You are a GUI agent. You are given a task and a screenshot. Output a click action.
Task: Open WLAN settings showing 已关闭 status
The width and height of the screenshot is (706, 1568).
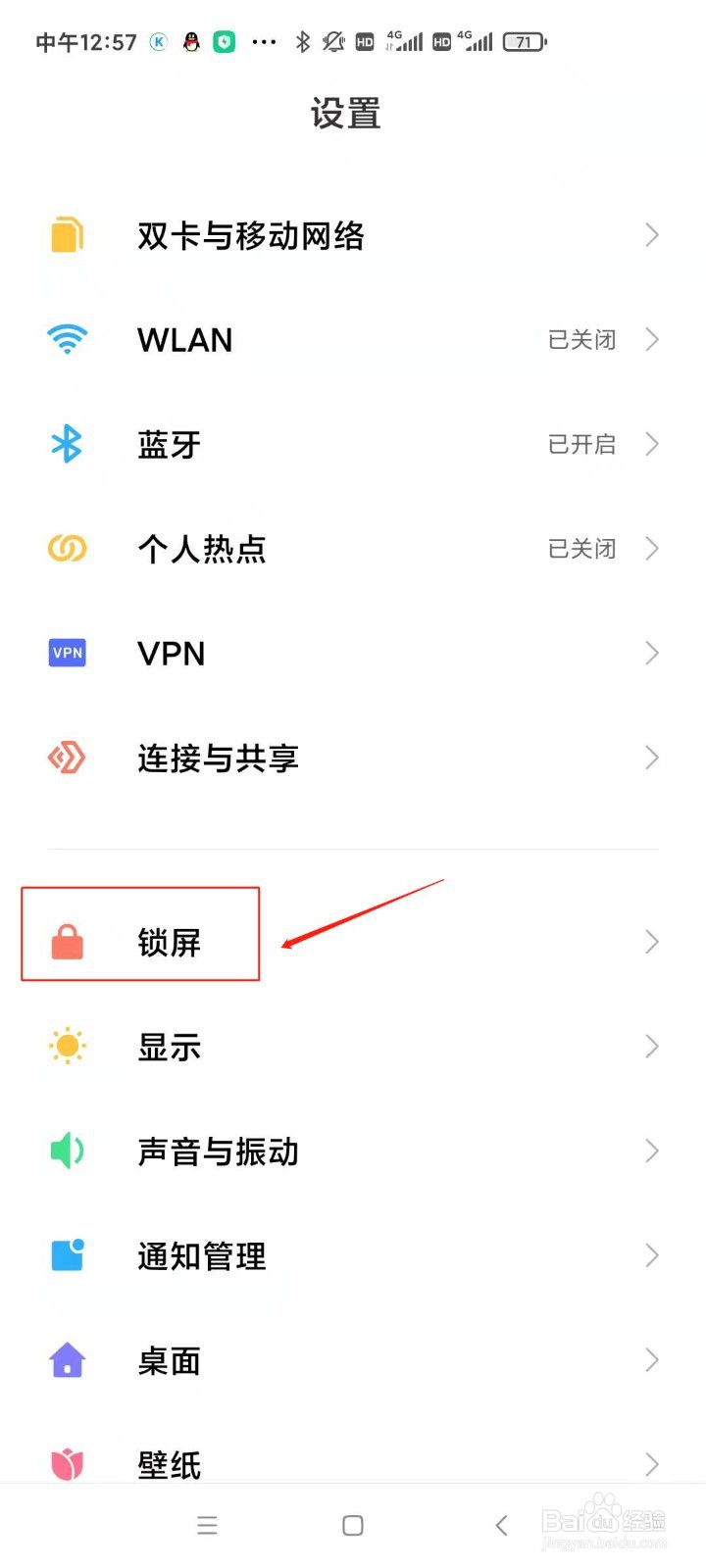tap(353, 339)
